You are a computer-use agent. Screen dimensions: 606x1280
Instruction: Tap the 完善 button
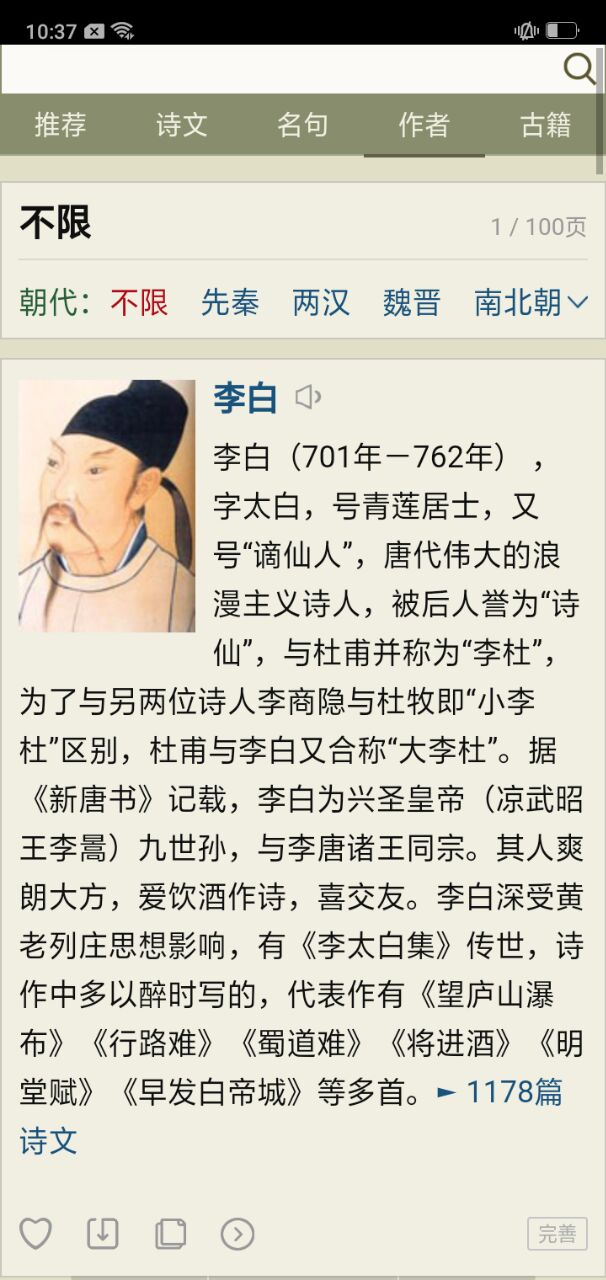[557, 1234]
